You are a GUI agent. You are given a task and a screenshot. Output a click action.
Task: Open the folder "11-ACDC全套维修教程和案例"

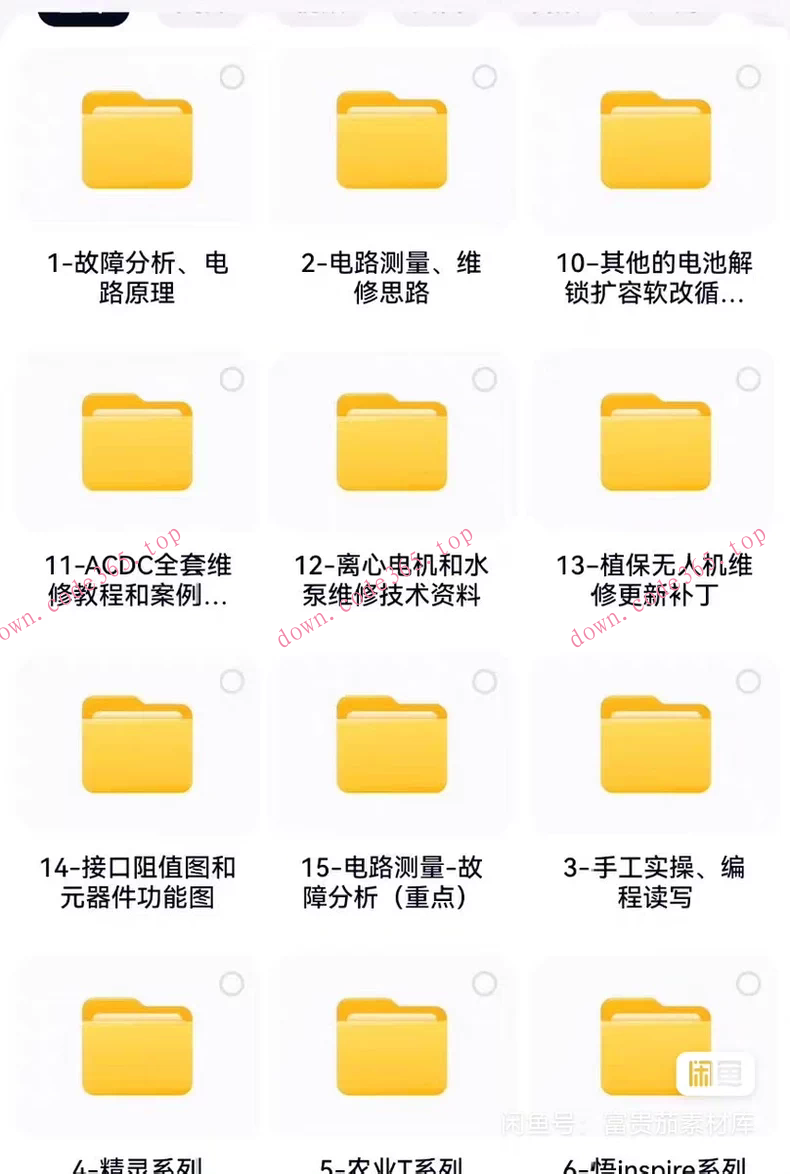[137, 443]
